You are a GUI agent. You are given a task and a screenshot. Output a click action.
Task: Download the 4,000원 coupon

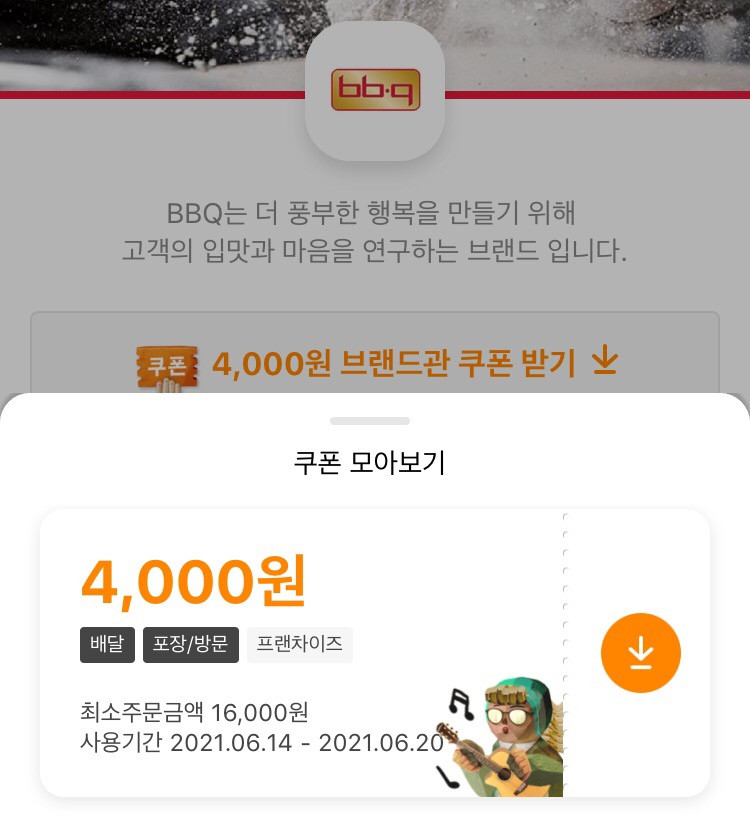click(640, 653)
